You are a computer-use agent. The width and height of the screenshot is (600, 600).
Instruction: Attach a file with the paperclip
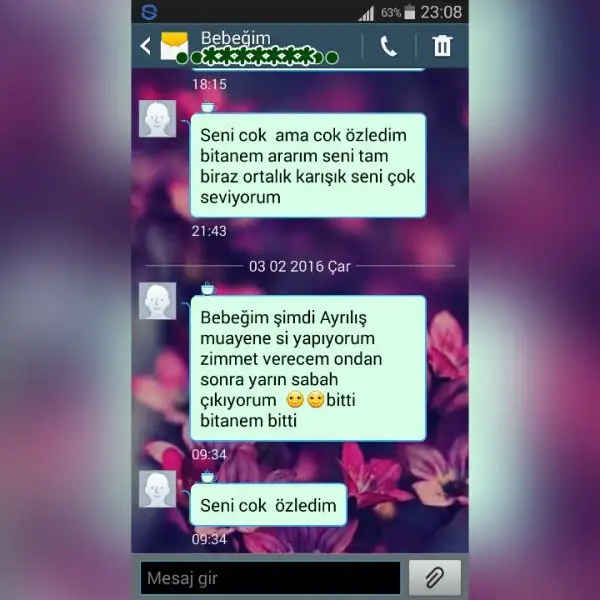(x=435, y=578)
